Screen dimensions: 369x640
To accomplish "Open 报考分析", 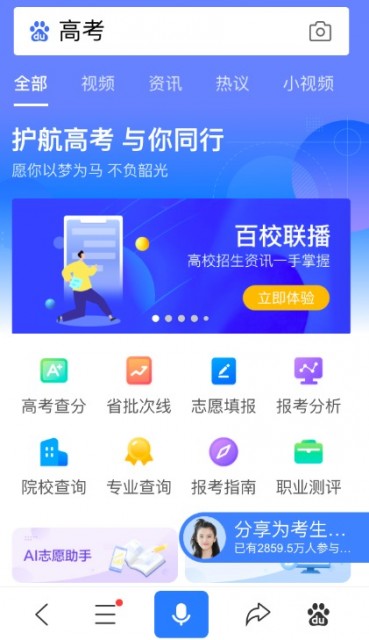I will (x=308, y=386).
